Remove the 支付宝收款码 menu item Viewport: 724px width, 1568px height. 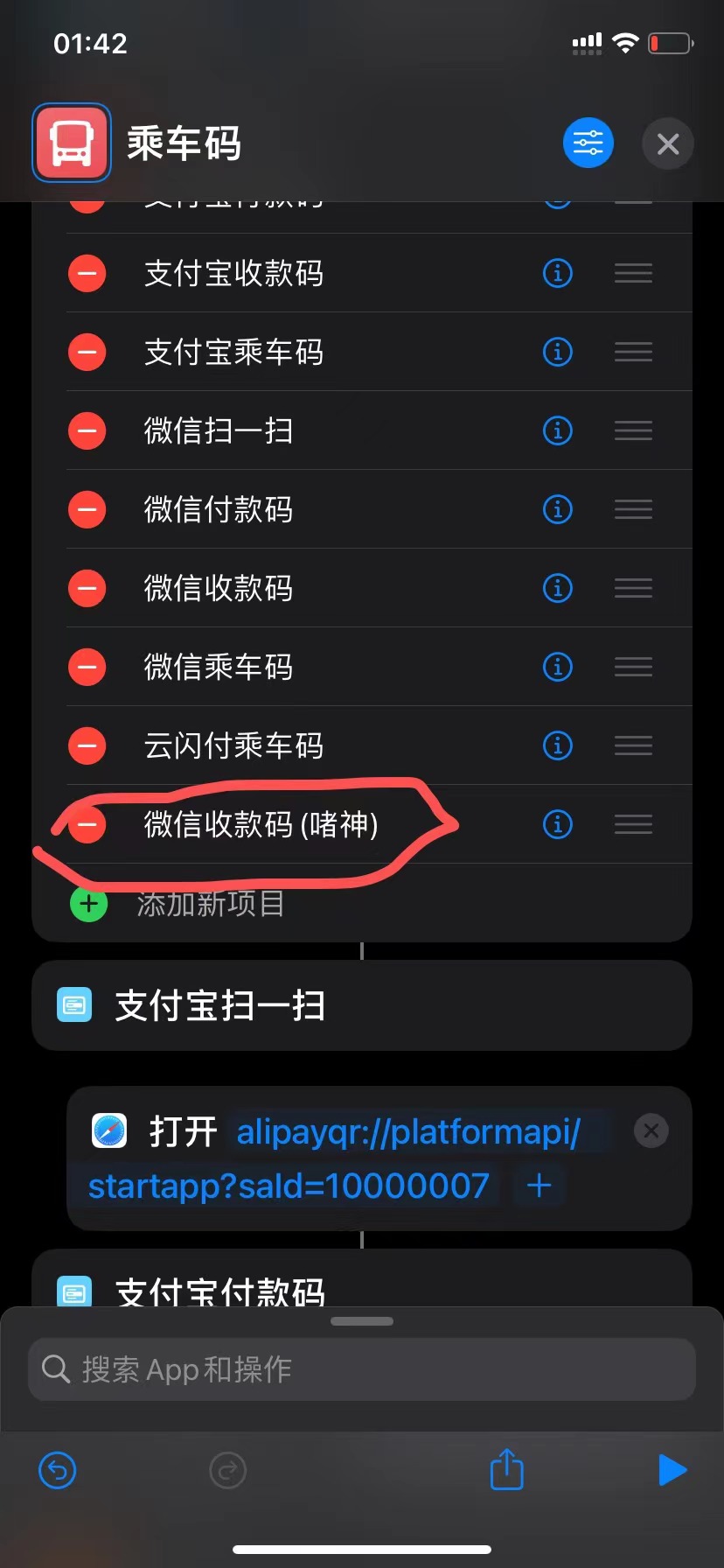(x=87, y=274)
